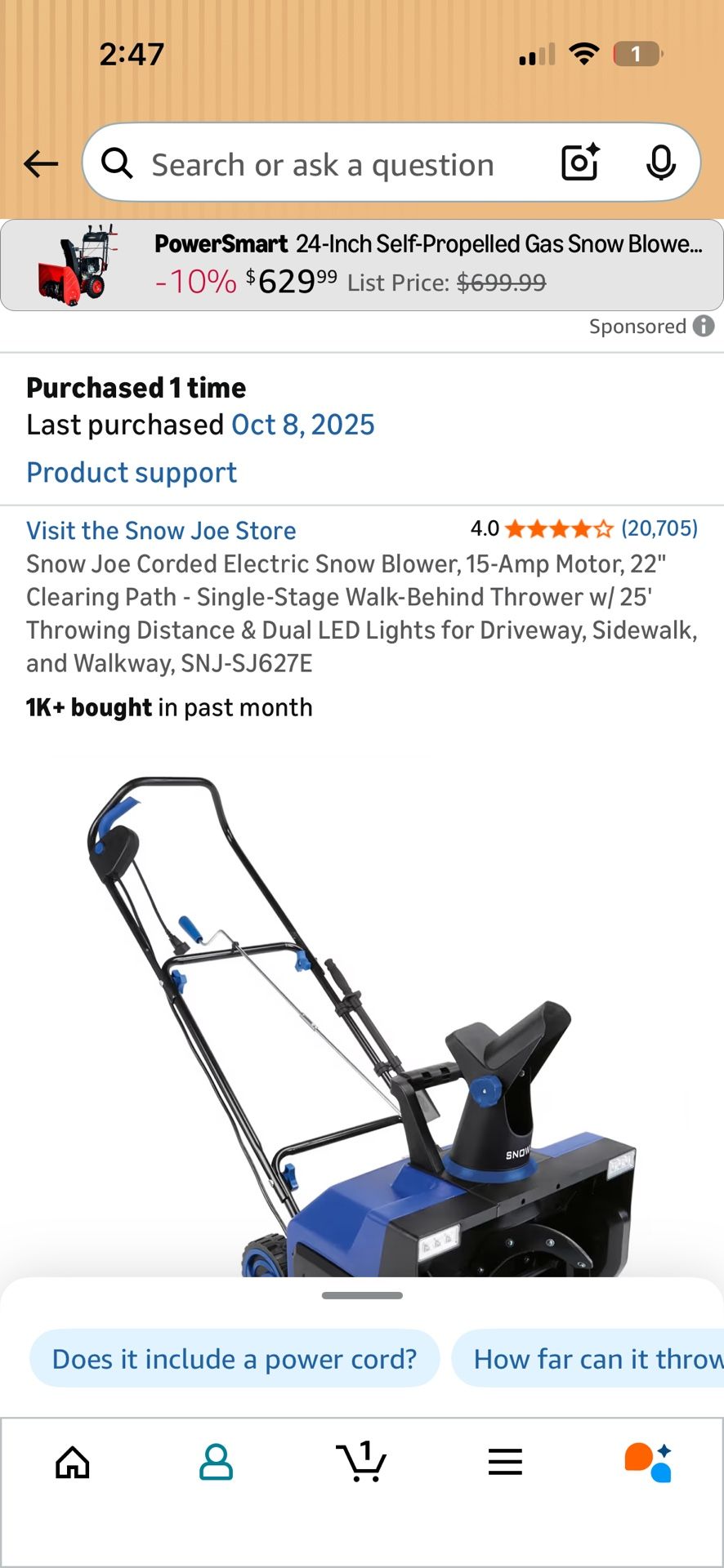Open the Product support page
Viewport: 724px width, 1568px height.
coord(132,472)
